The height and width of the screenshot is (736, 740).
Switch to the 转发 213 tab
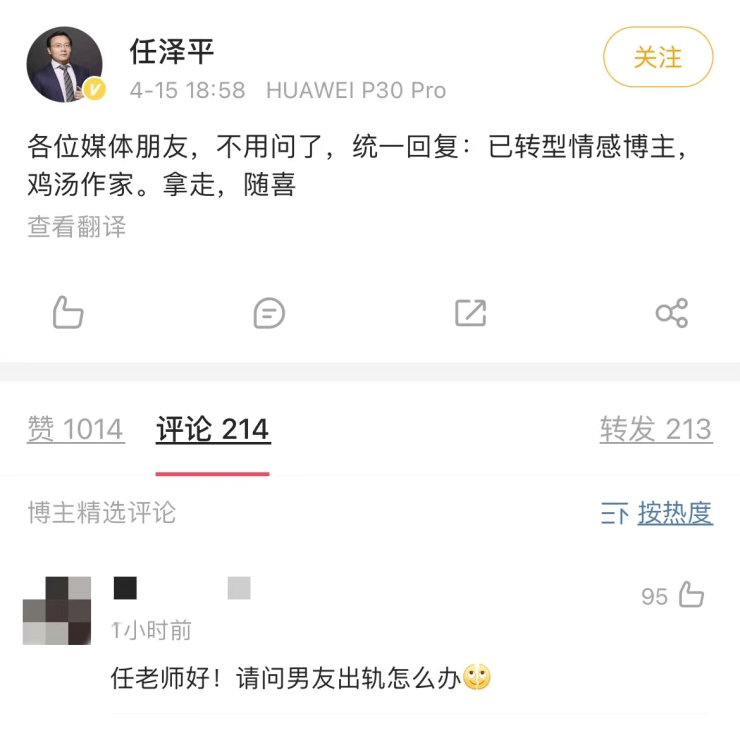tap(655, 430)
